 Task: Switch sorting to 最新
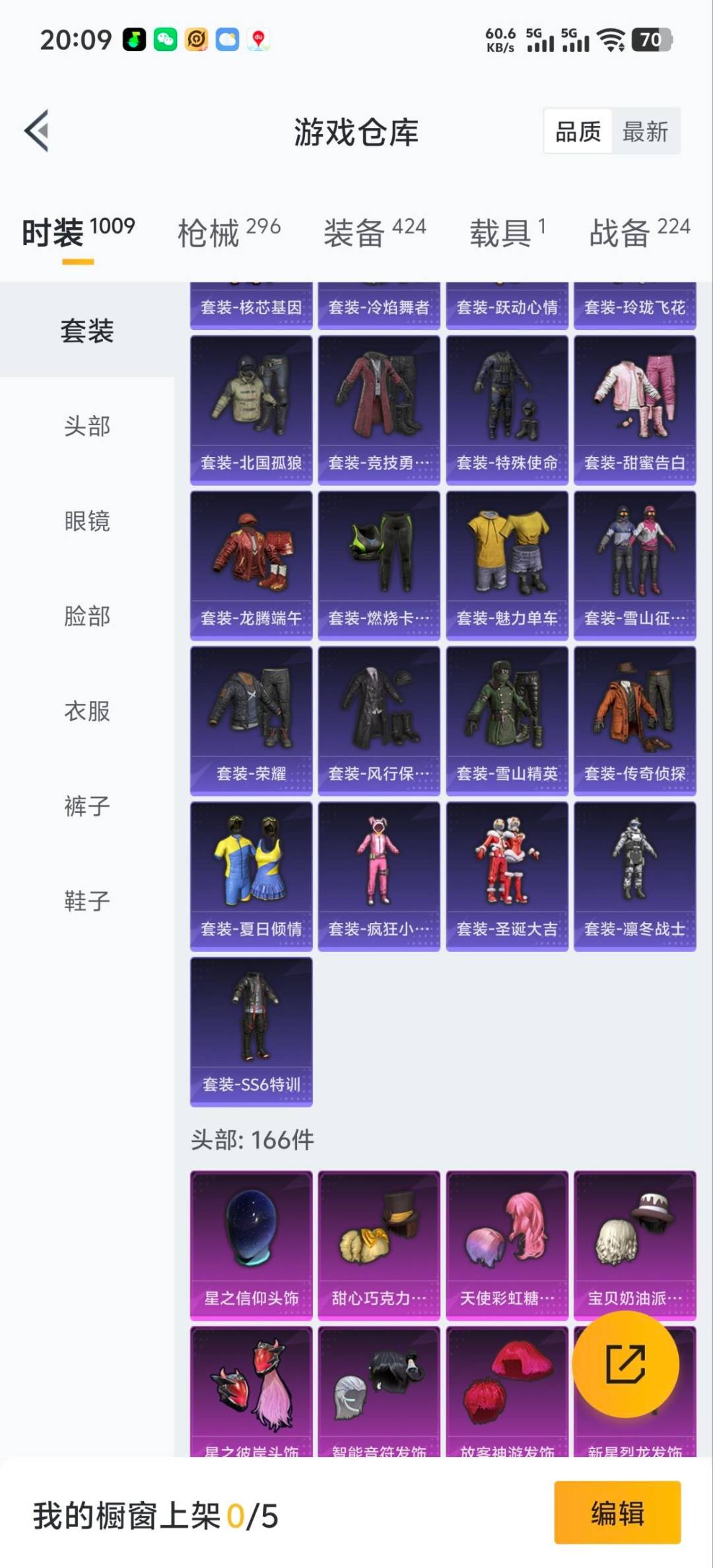644,131
